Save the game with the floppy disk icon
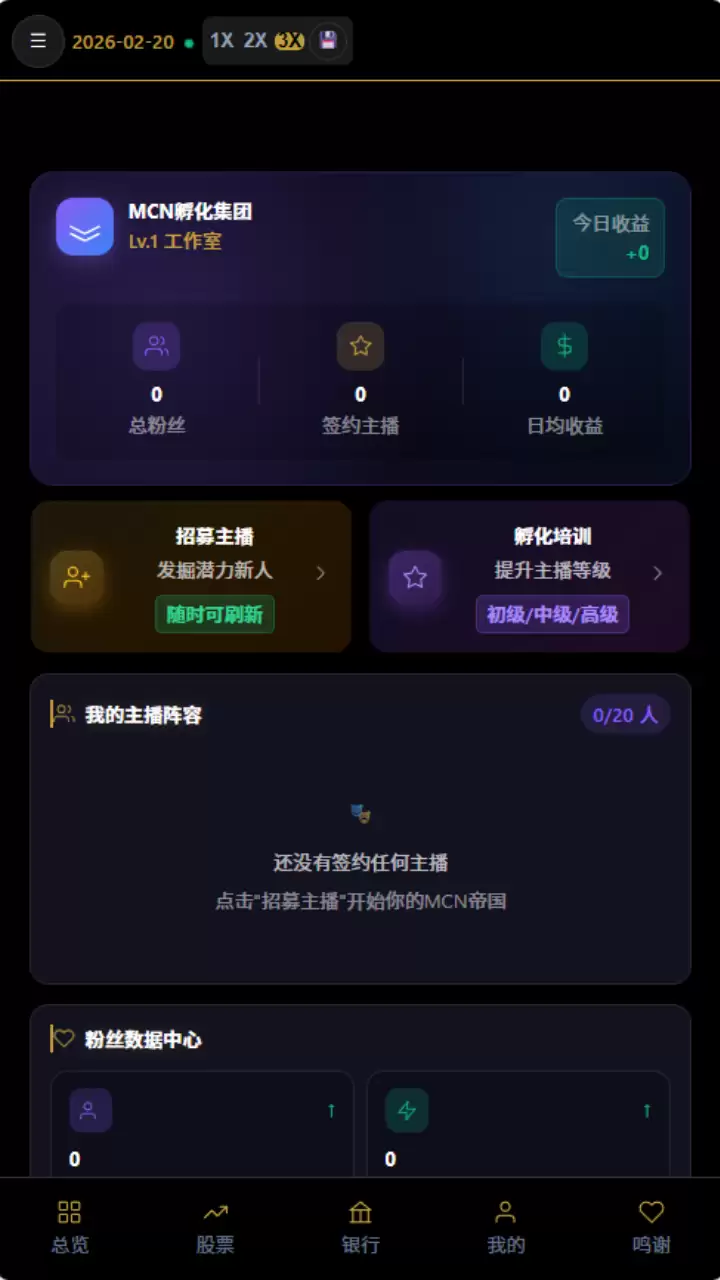 coord(328,41)
